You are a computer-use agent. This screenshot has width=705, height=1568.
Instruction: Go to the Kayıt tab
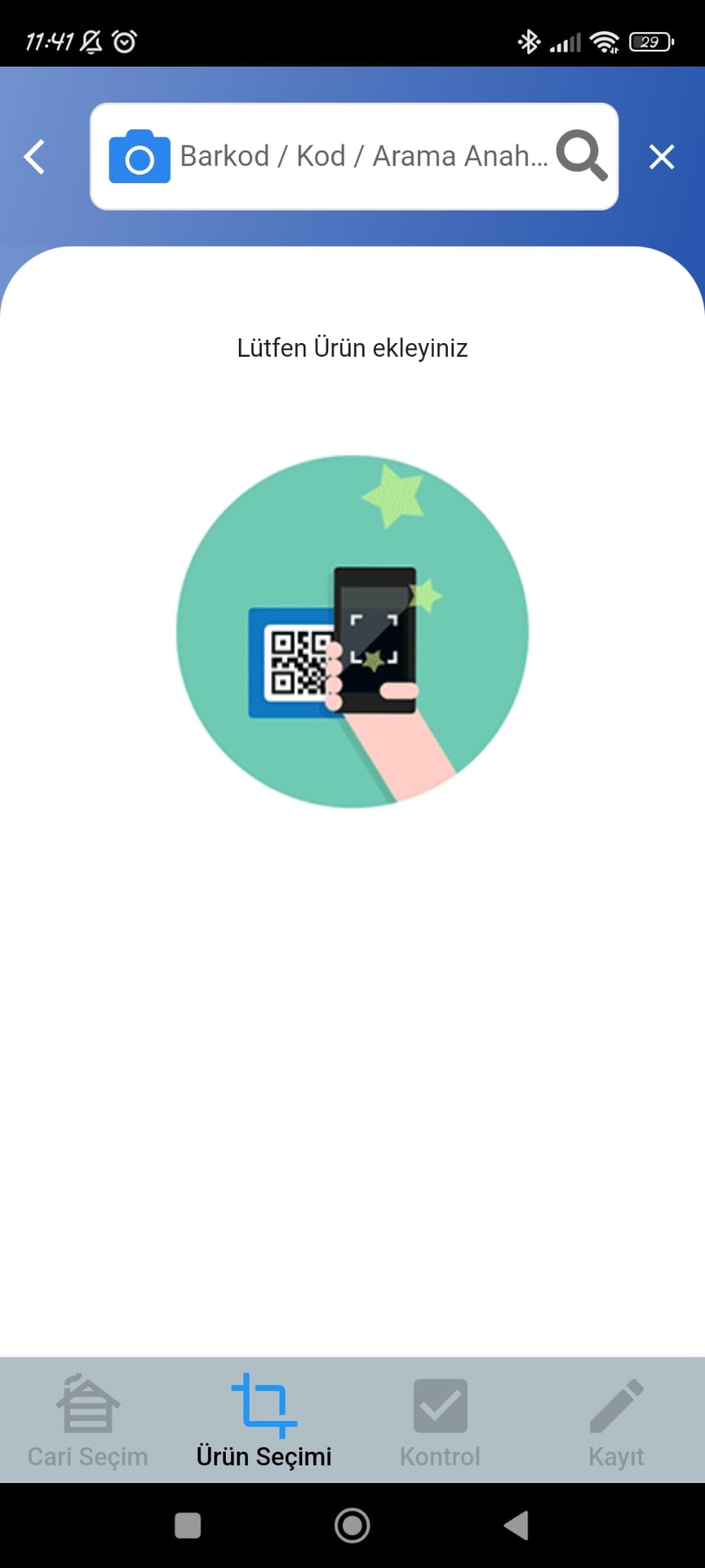click(616, 1421)
